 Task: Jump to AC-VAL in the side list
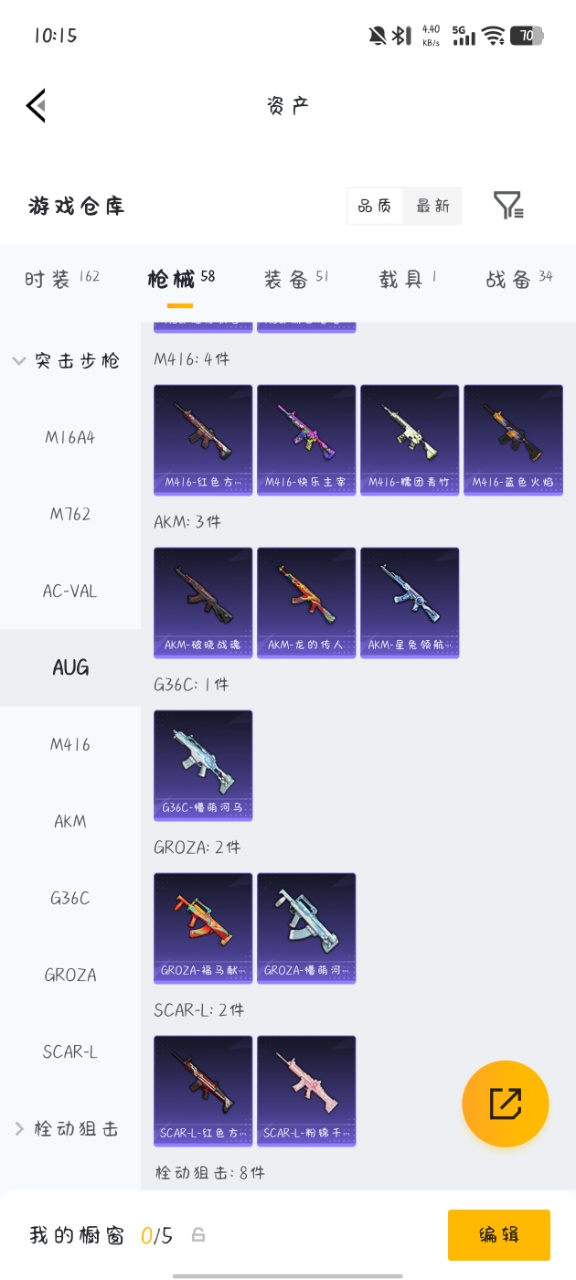(70, 591)
